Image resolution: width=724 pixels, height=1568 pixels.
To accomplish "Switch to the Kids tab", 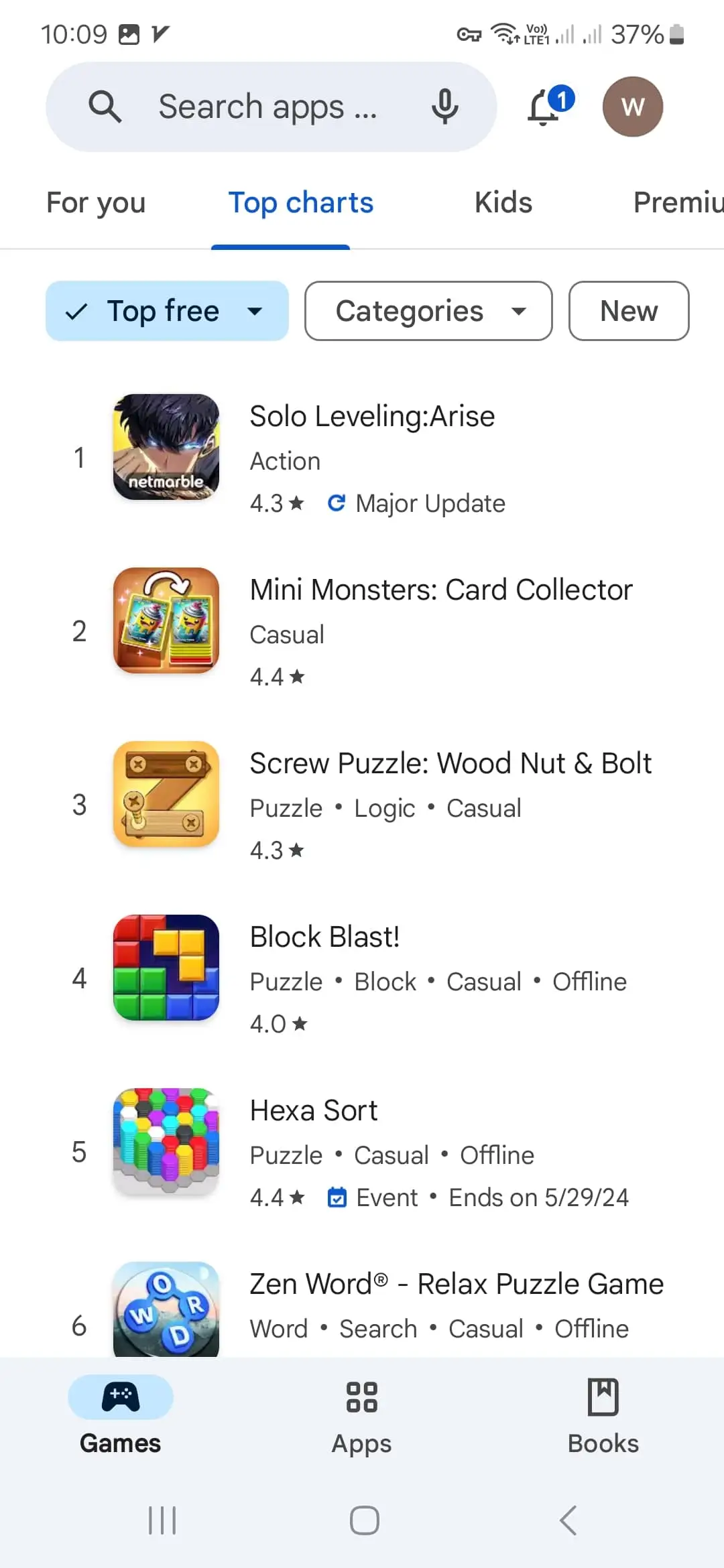I will (503, 203).
